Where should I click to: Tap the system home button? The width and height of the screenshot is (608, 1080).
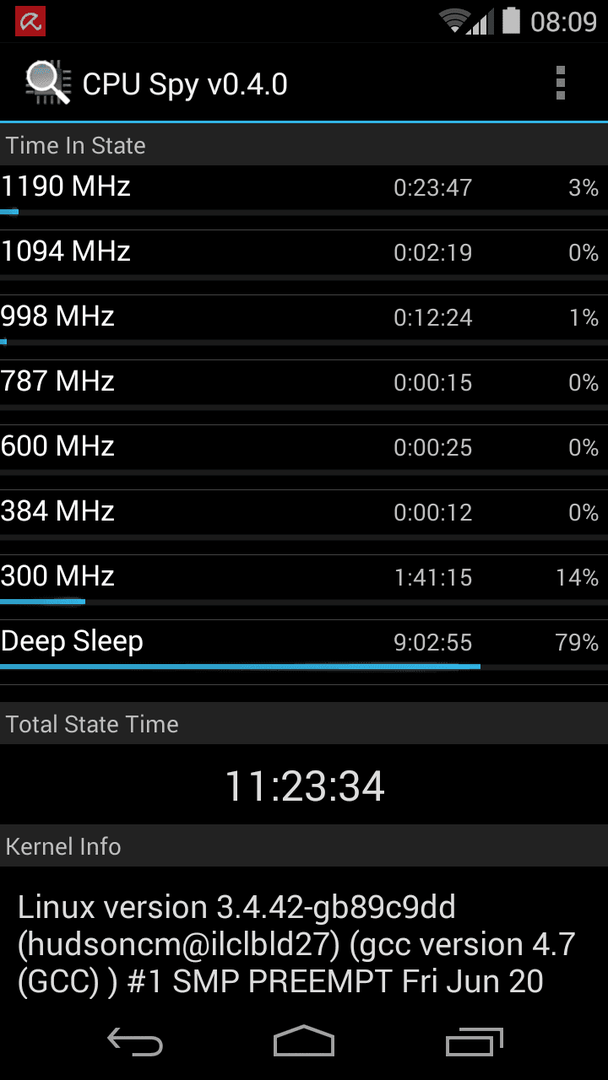pos(304,1041)
